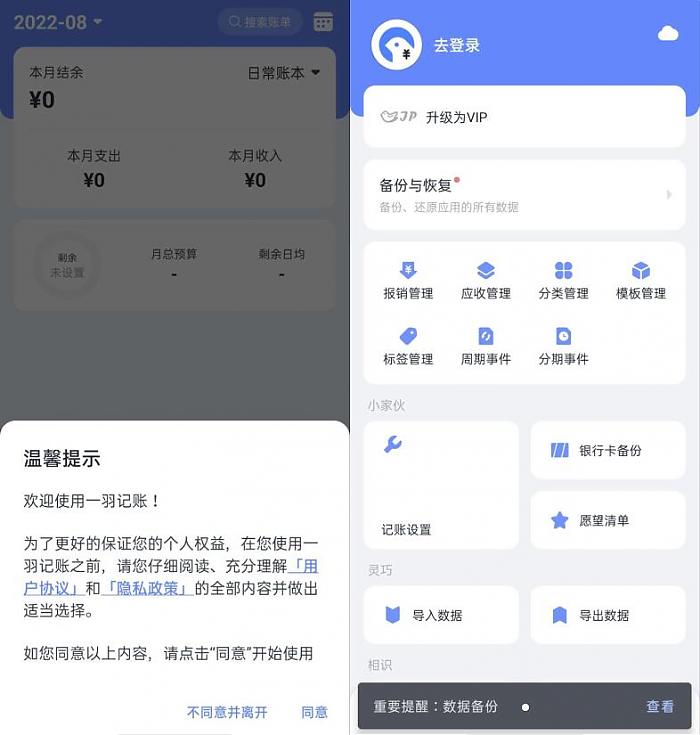View 分期事件
Screen dimensions: 700x735
click(x=563, y=346)
